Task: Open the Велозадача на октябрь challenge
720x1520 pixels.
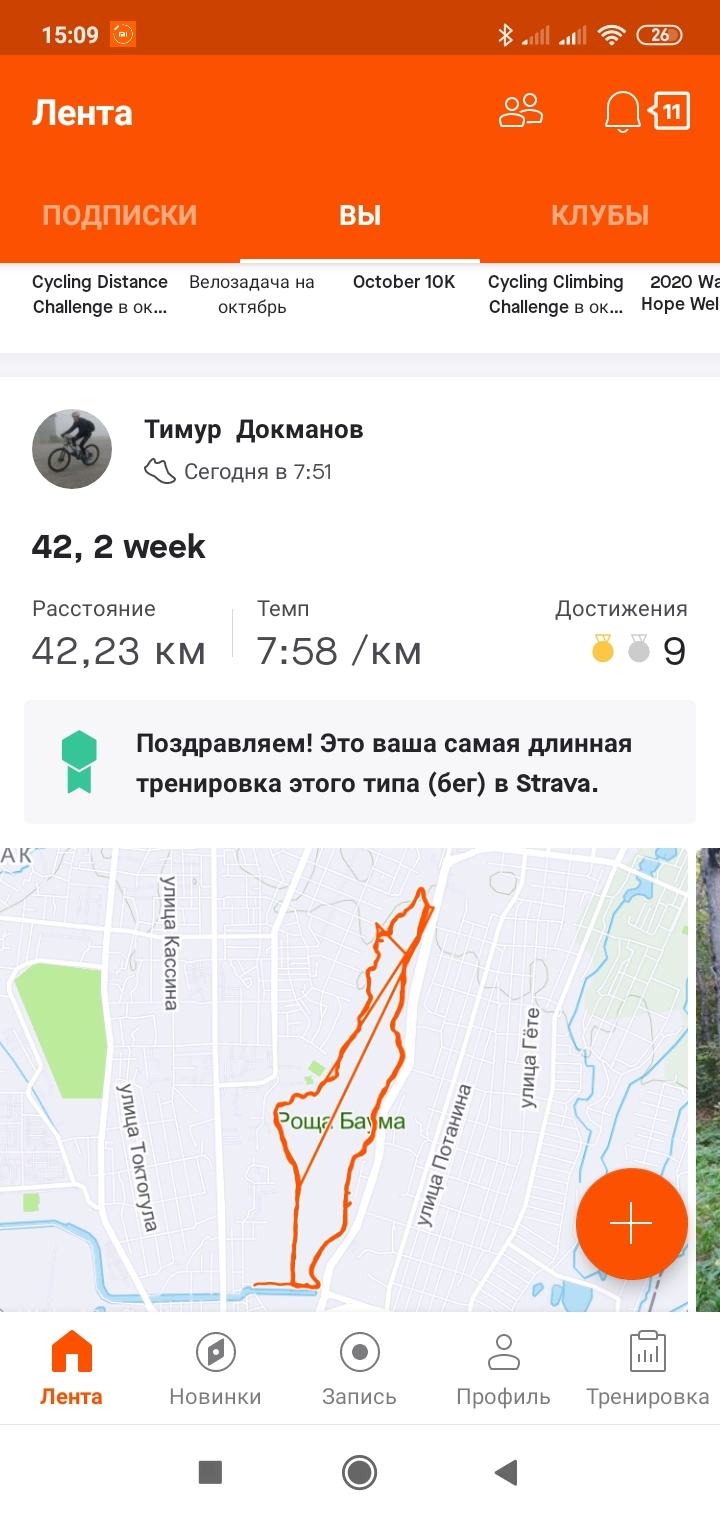Action: (x=252, y=294)
